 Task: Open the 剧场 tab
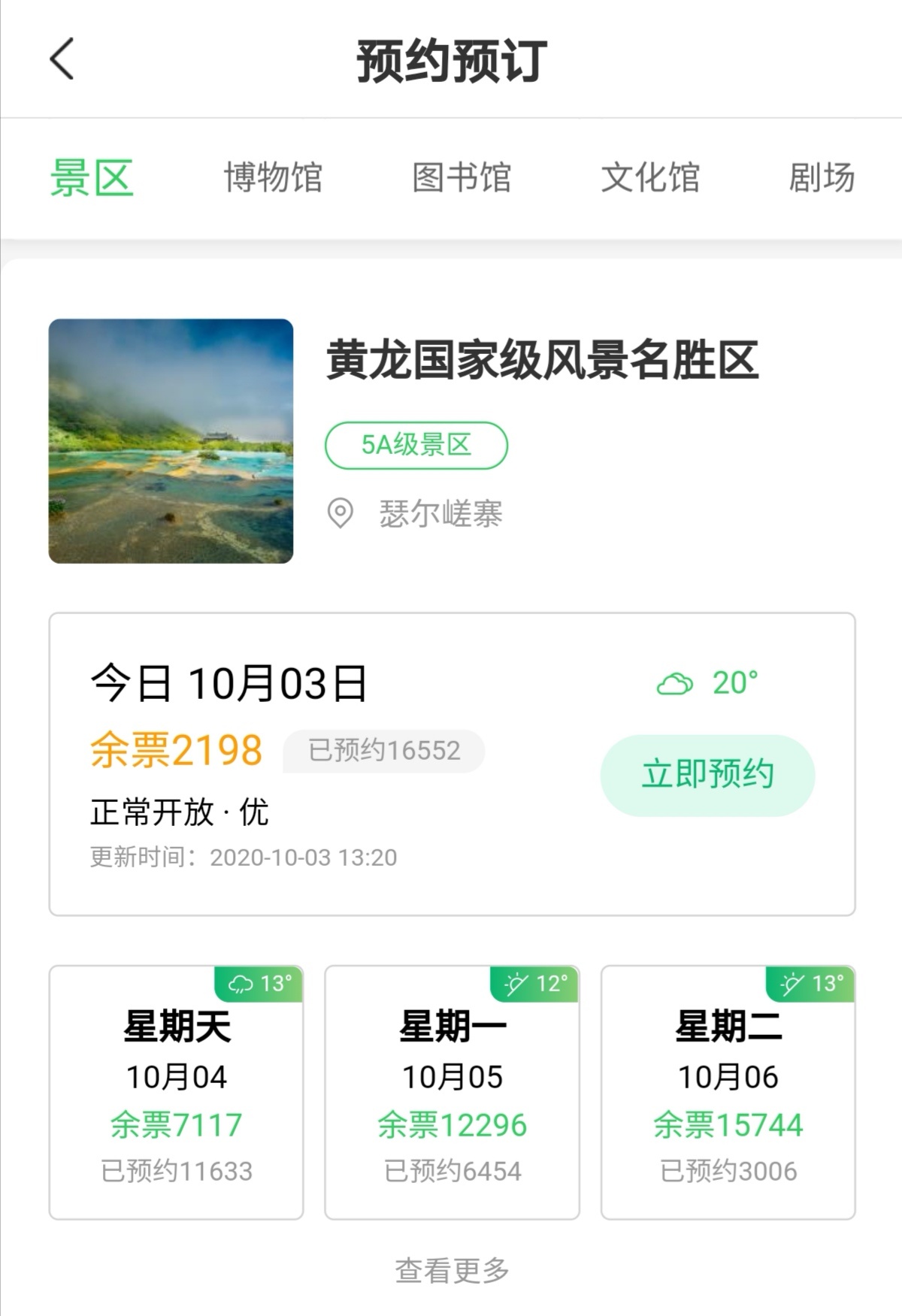click(x=822, y=178)
